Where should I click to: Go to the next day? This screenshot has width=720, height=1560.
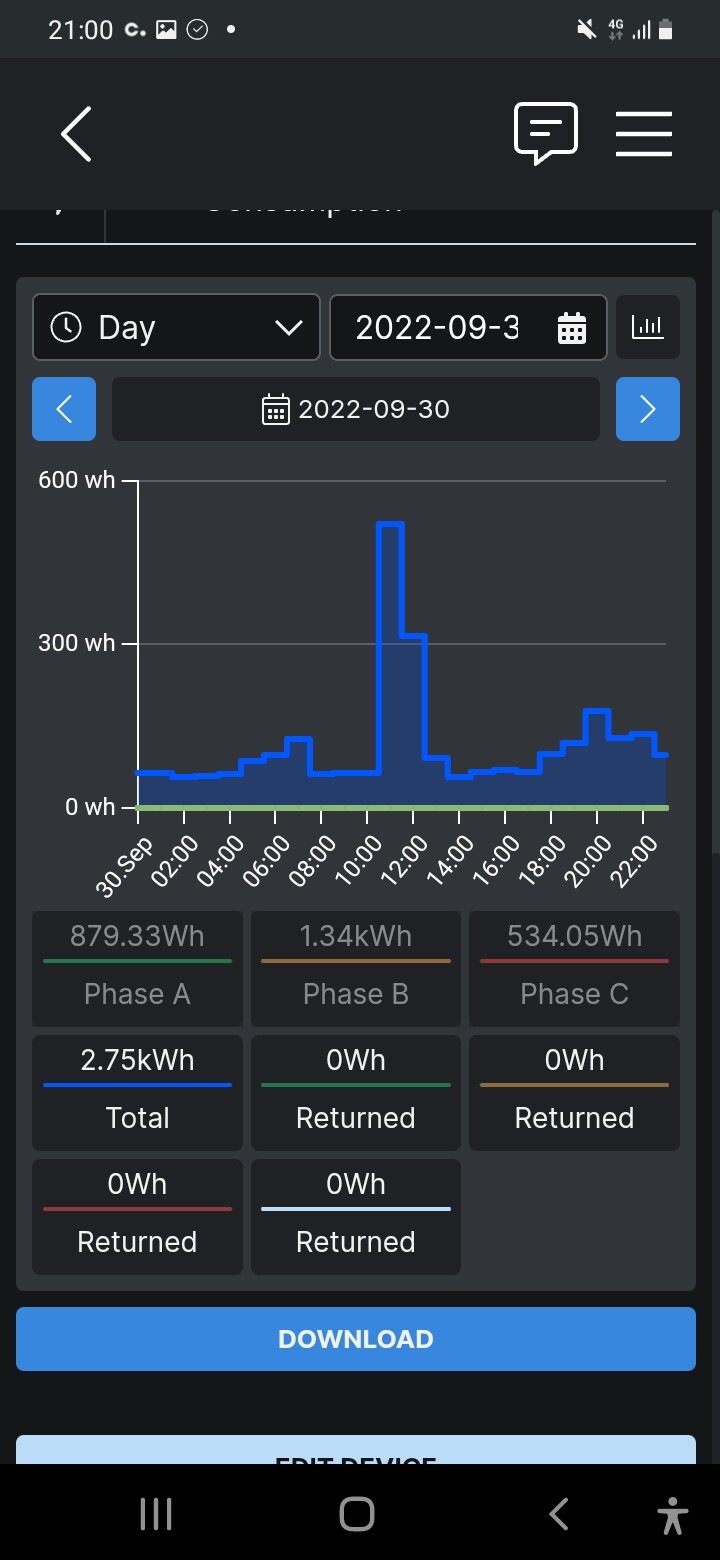pos(648,409)
